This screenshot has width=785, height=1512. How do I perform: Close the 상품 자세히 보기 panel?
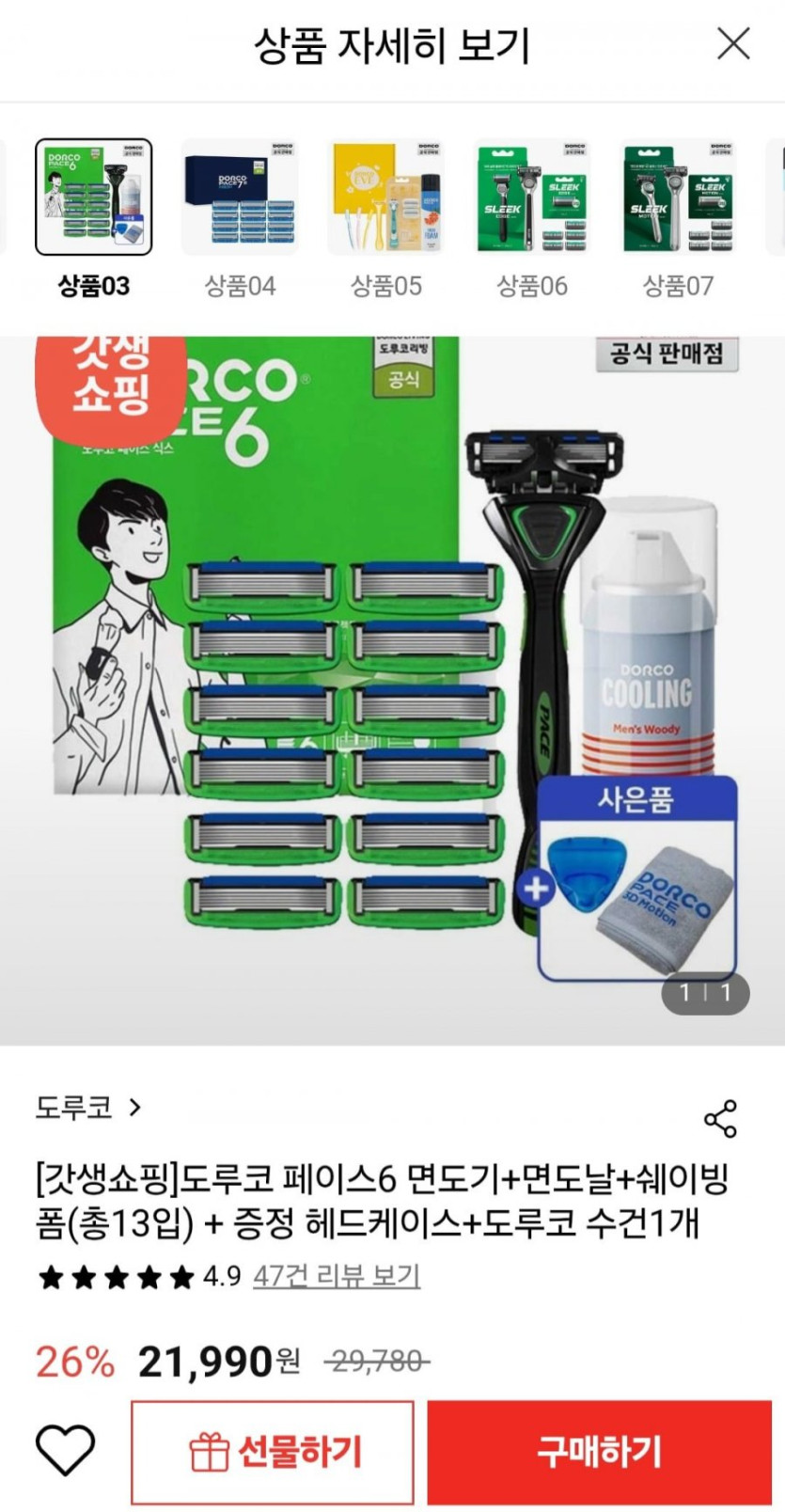tap(733, 43)
